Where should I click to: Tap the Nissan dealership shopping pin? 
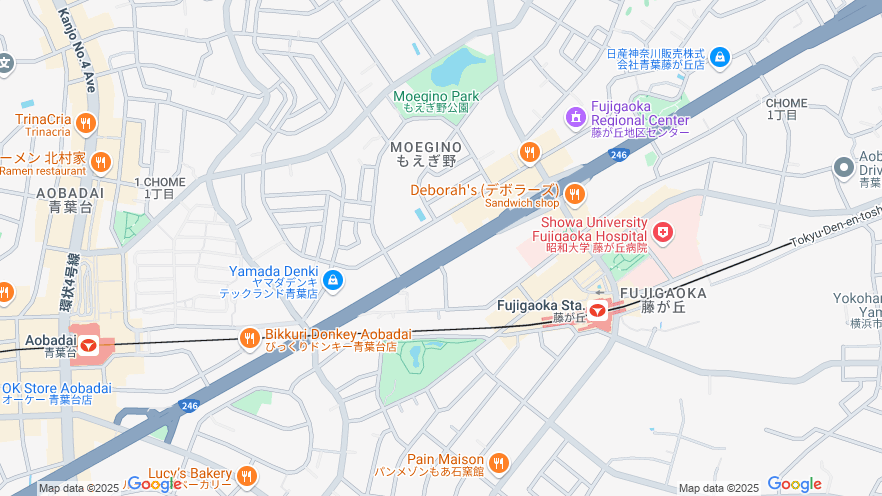[721, 57]
